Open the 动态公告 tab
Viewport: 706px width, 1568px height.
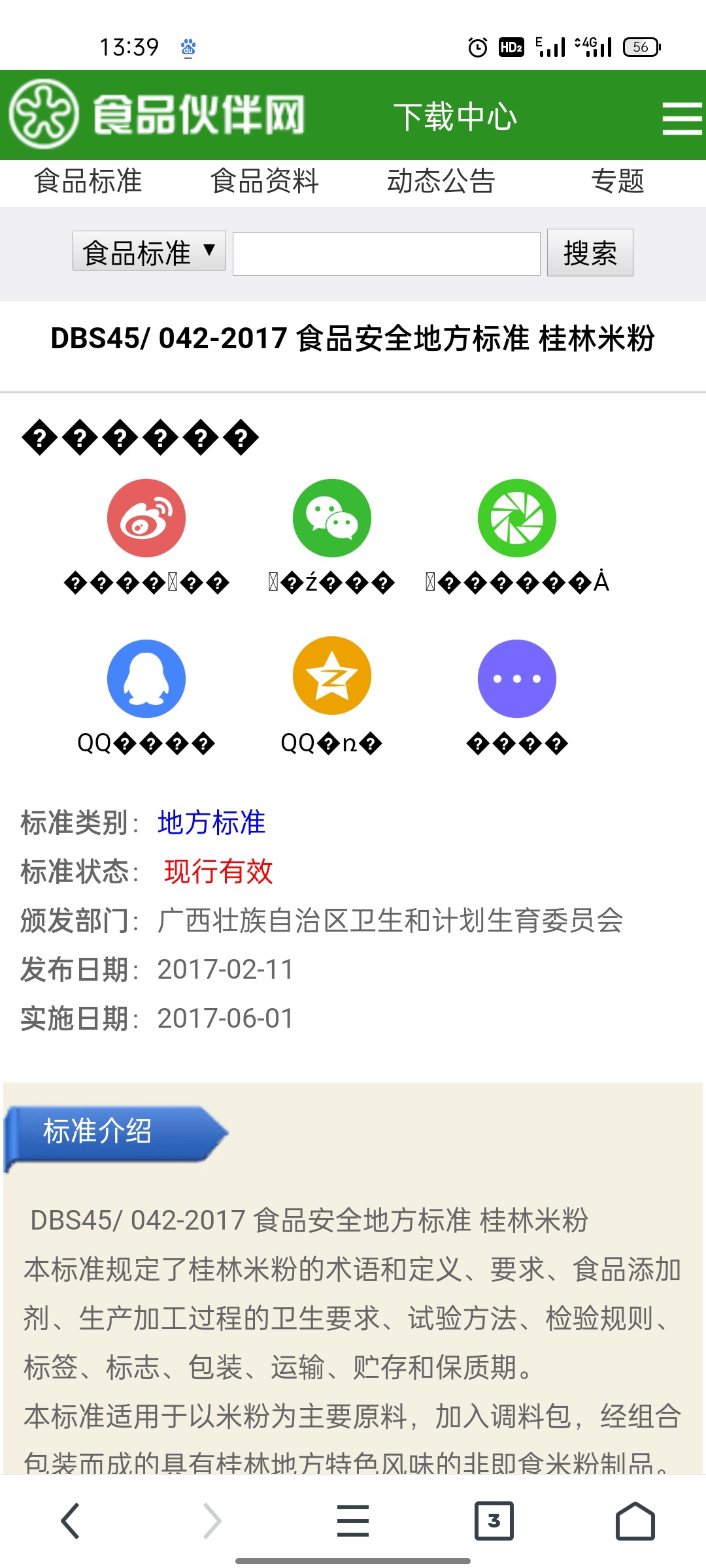441,181
